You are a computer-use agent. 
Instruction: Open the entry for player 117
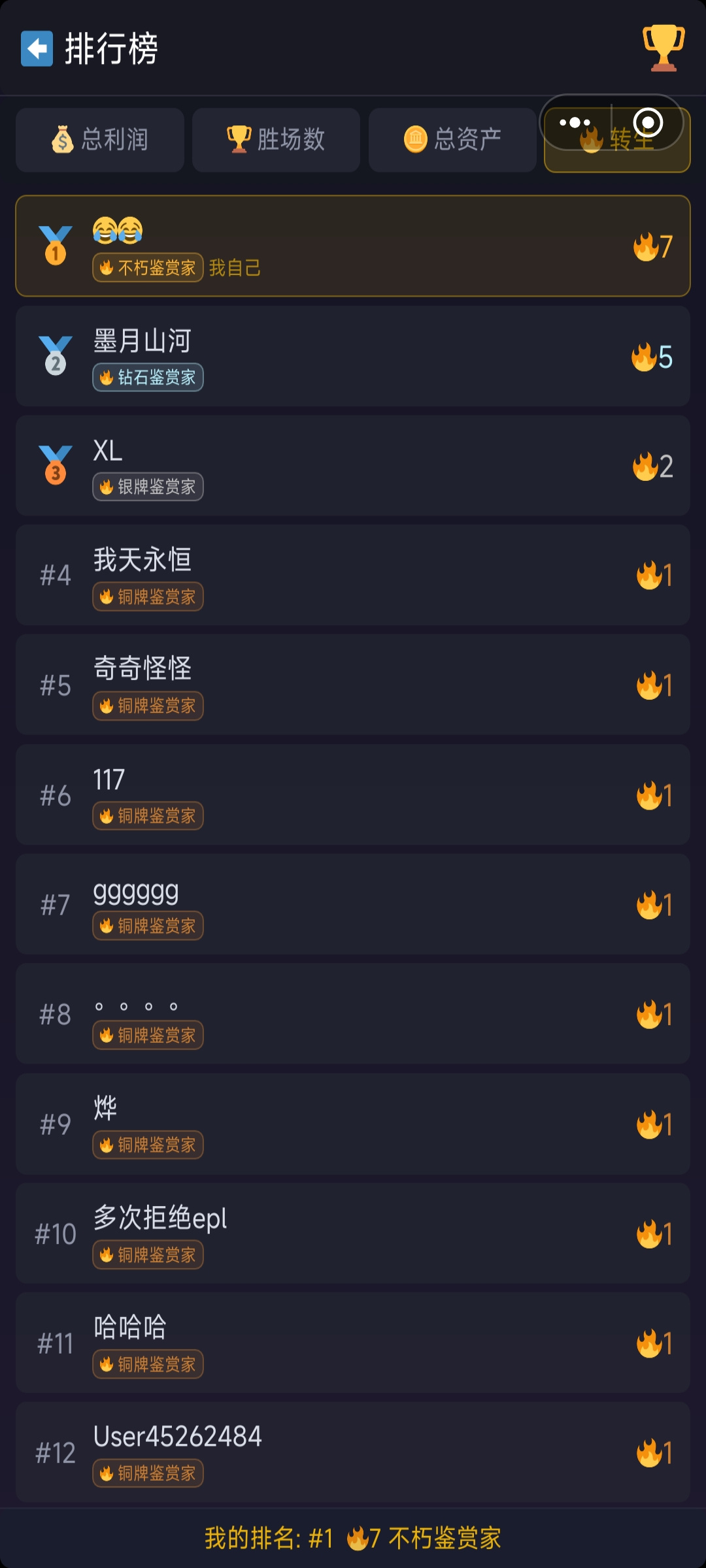pos(353,794)
